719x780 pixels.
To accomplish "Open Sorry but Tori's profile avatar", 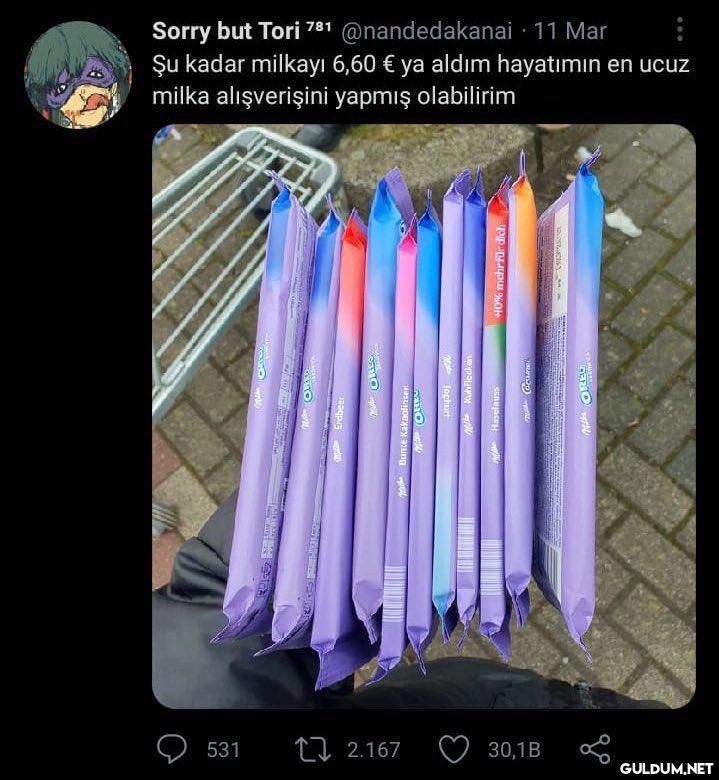I will [77, 74].
